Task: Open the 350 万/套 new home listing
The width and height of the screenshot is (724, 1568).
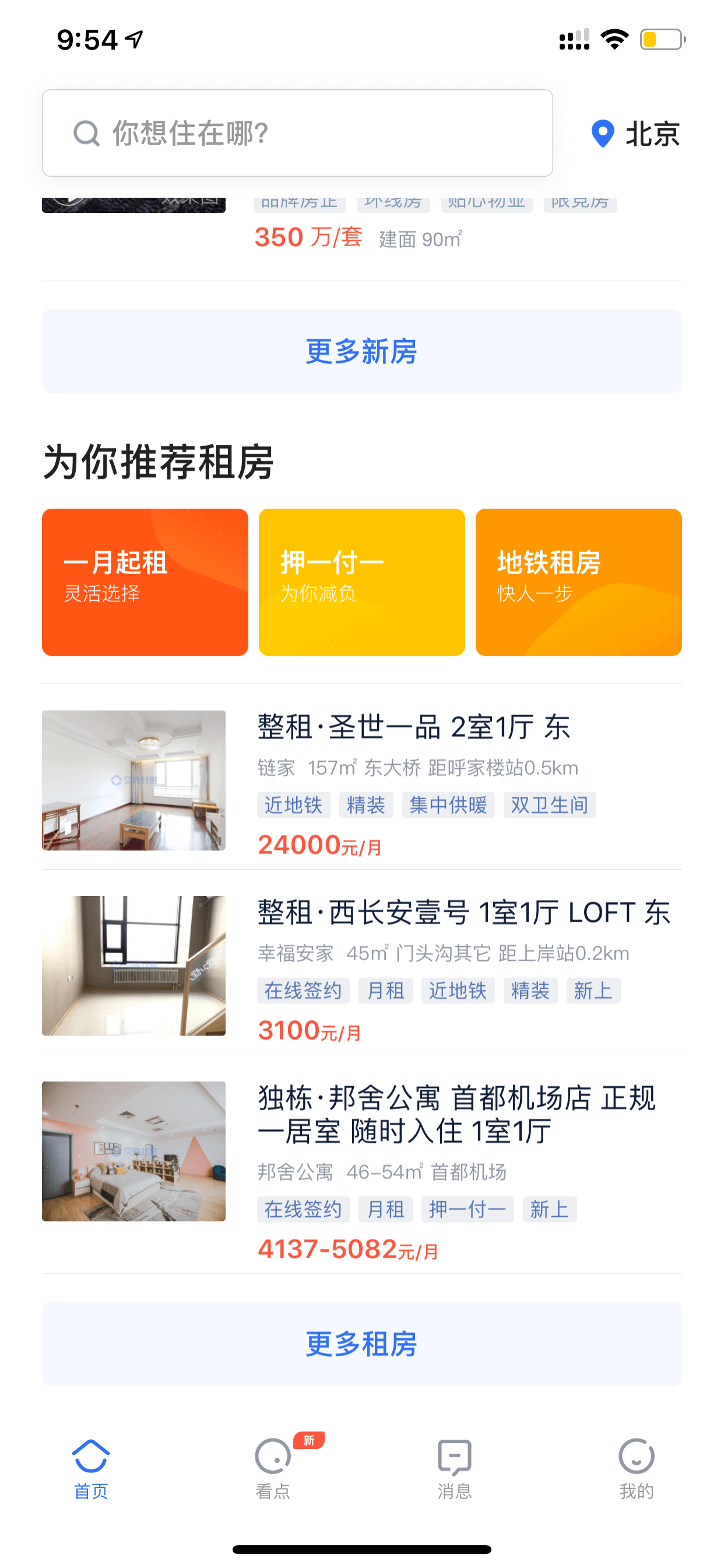Action: 362,232
